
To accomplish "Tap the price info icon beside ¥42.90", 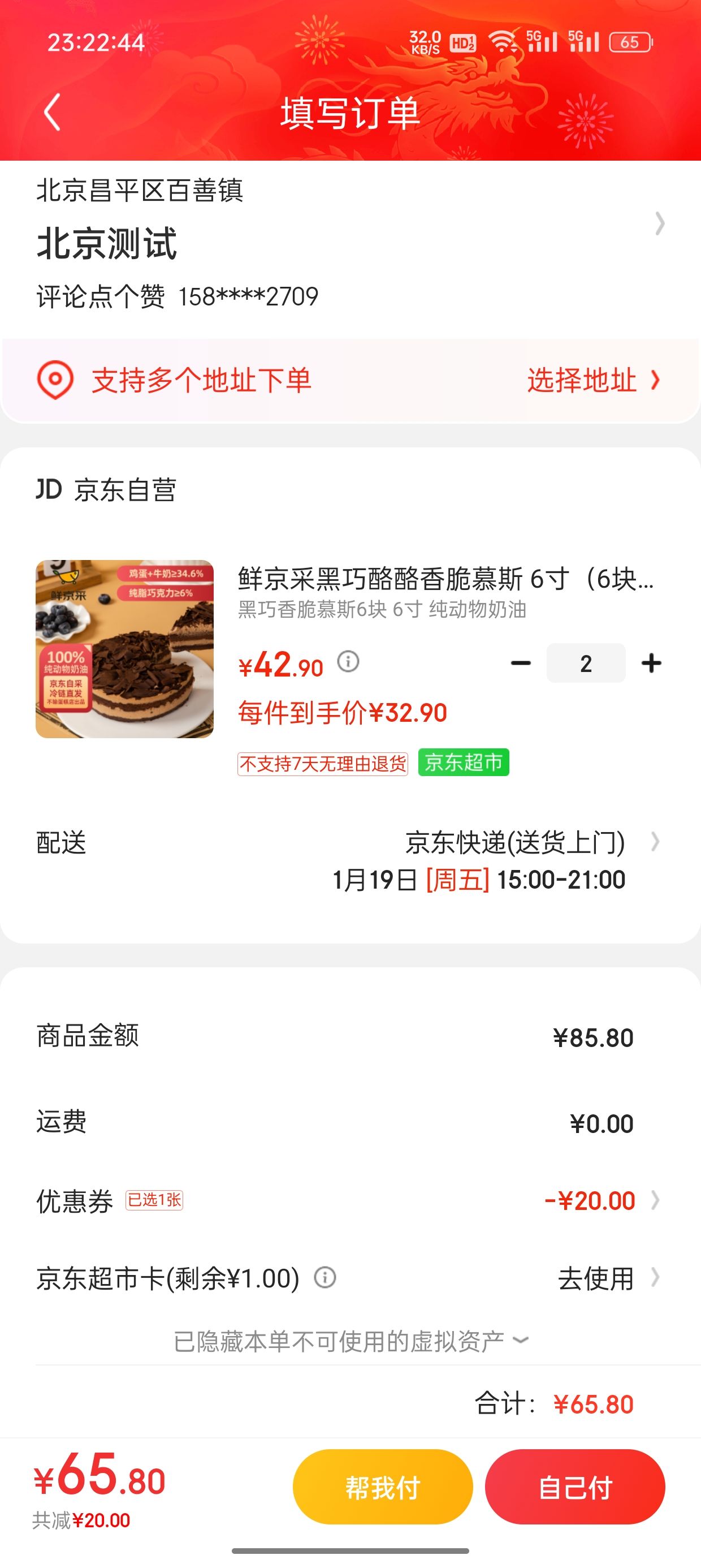I will pos(348,661).
